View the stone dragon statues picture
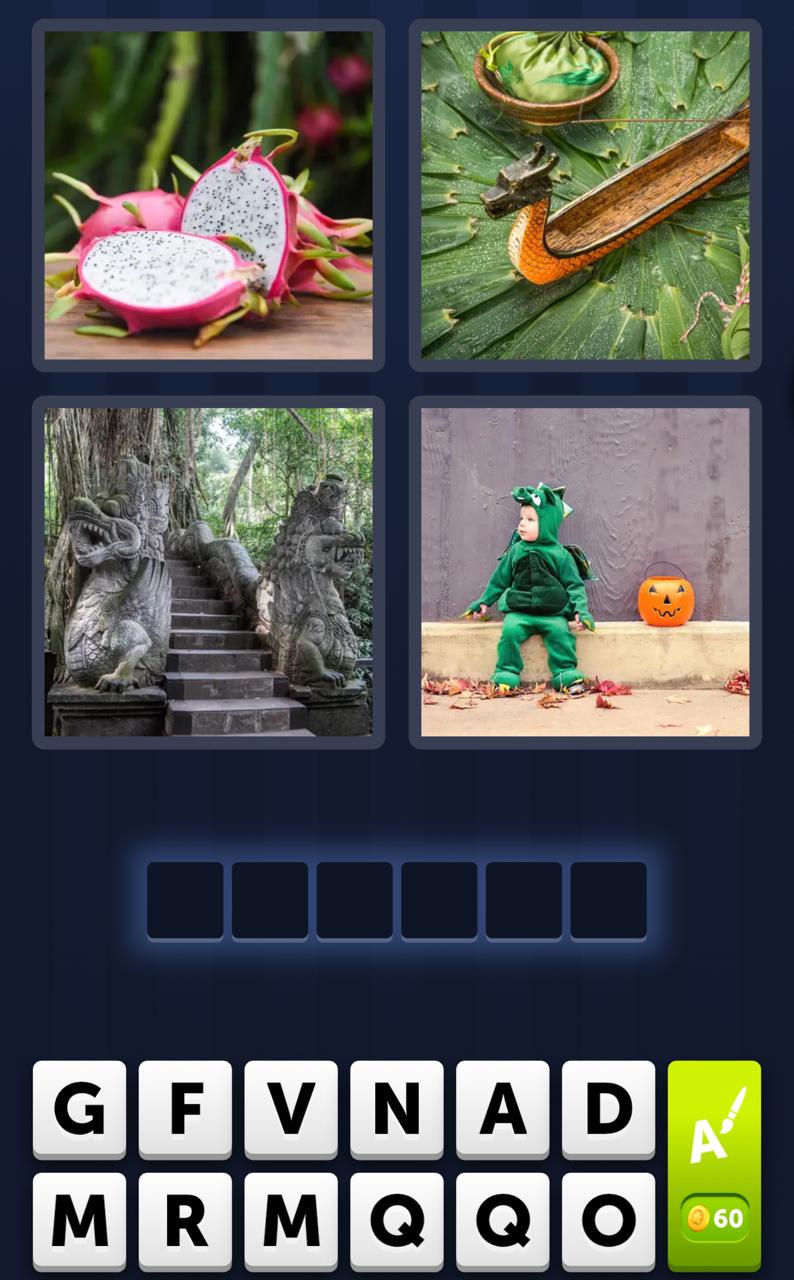 (208, 572)
